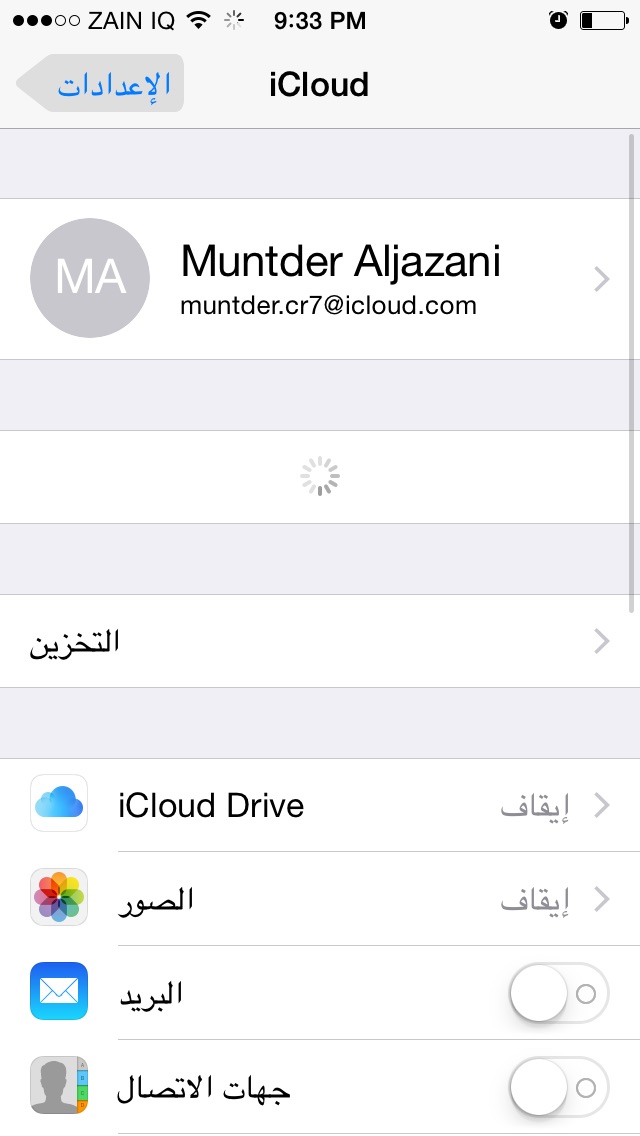Screen dimensions: 640x1136
Task: Open the التخزين storage row
Action: tap(320, 641)
